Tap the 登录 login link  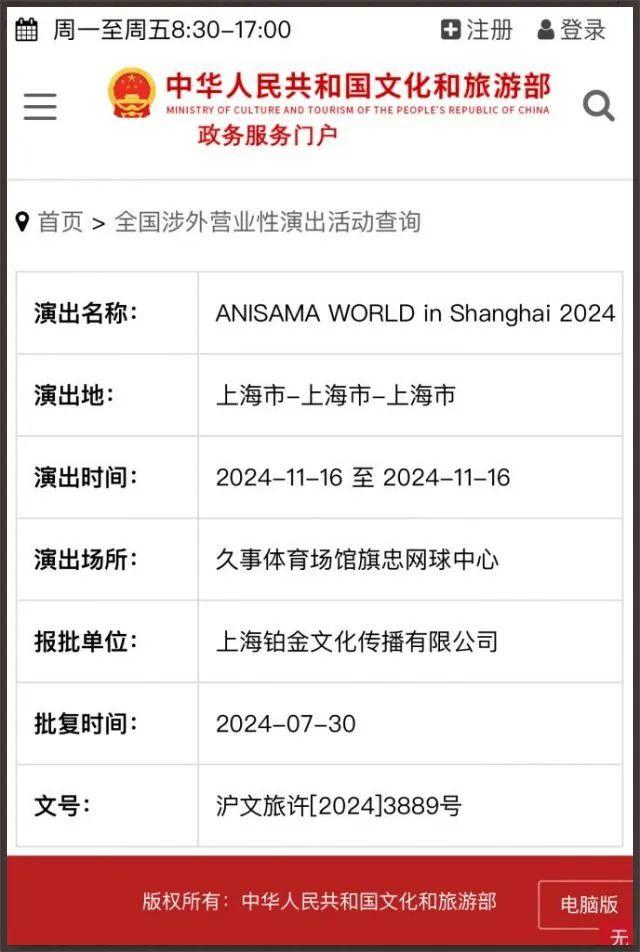click(572, 30)
